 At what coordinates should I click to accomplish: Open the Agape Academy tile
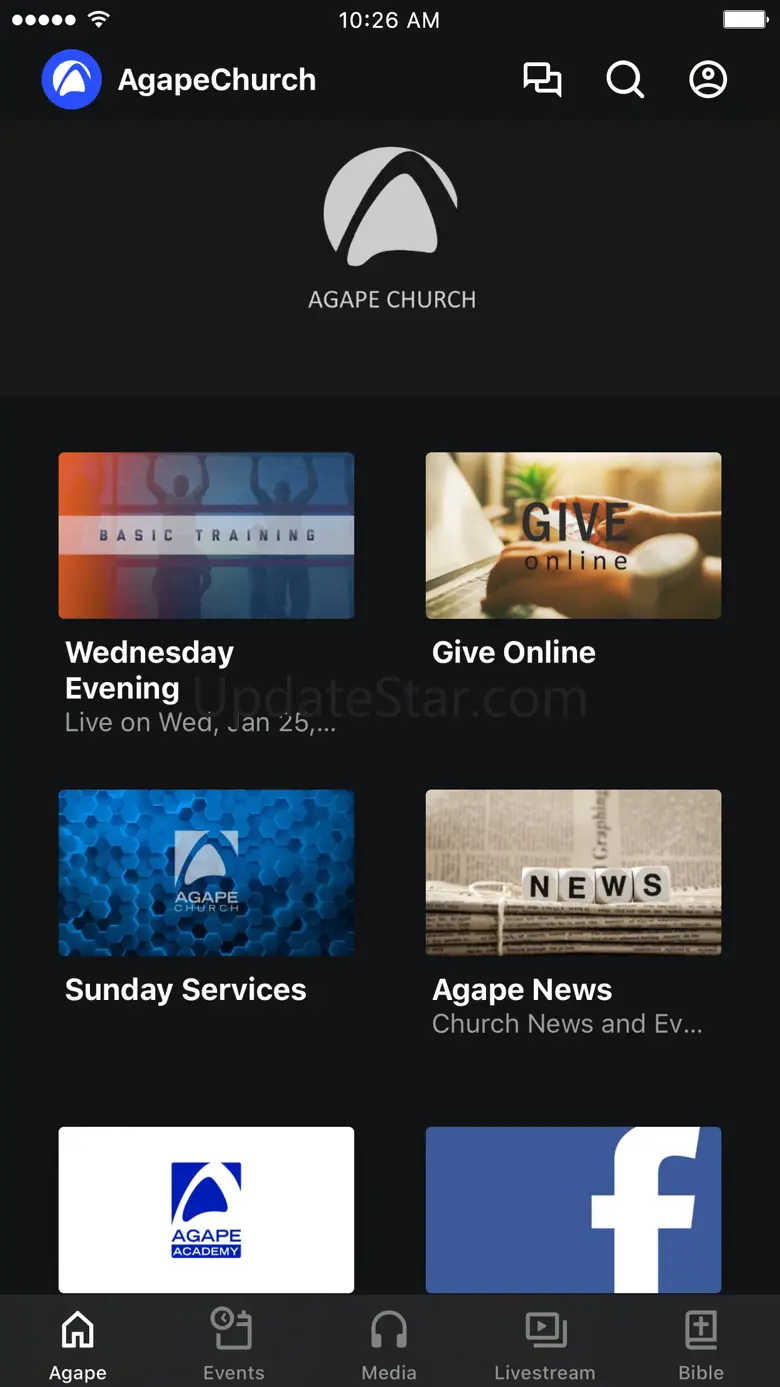(x=206, y=1210)
